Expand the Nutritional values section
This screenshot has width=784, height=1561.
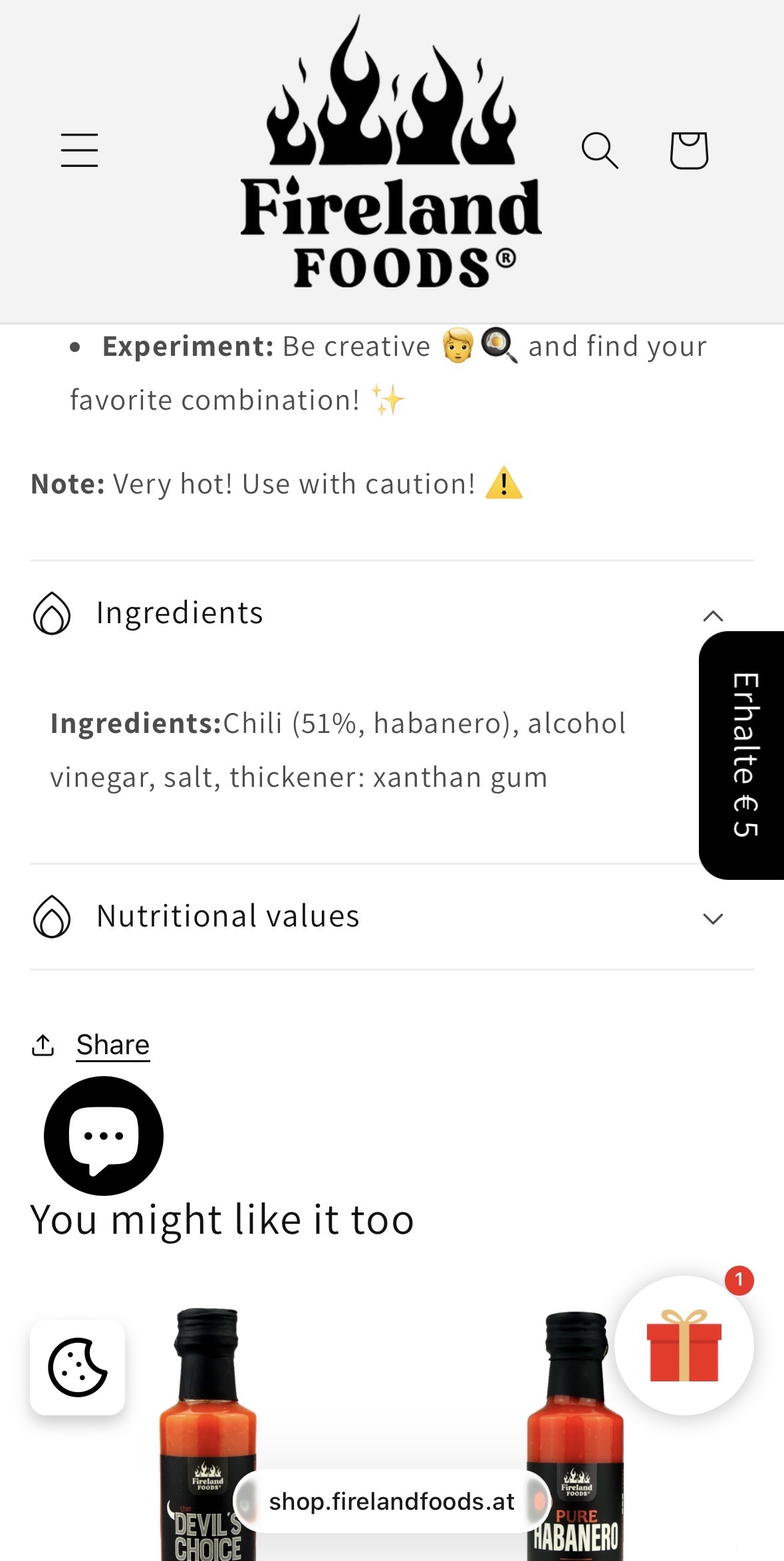(x=392, y=917)
